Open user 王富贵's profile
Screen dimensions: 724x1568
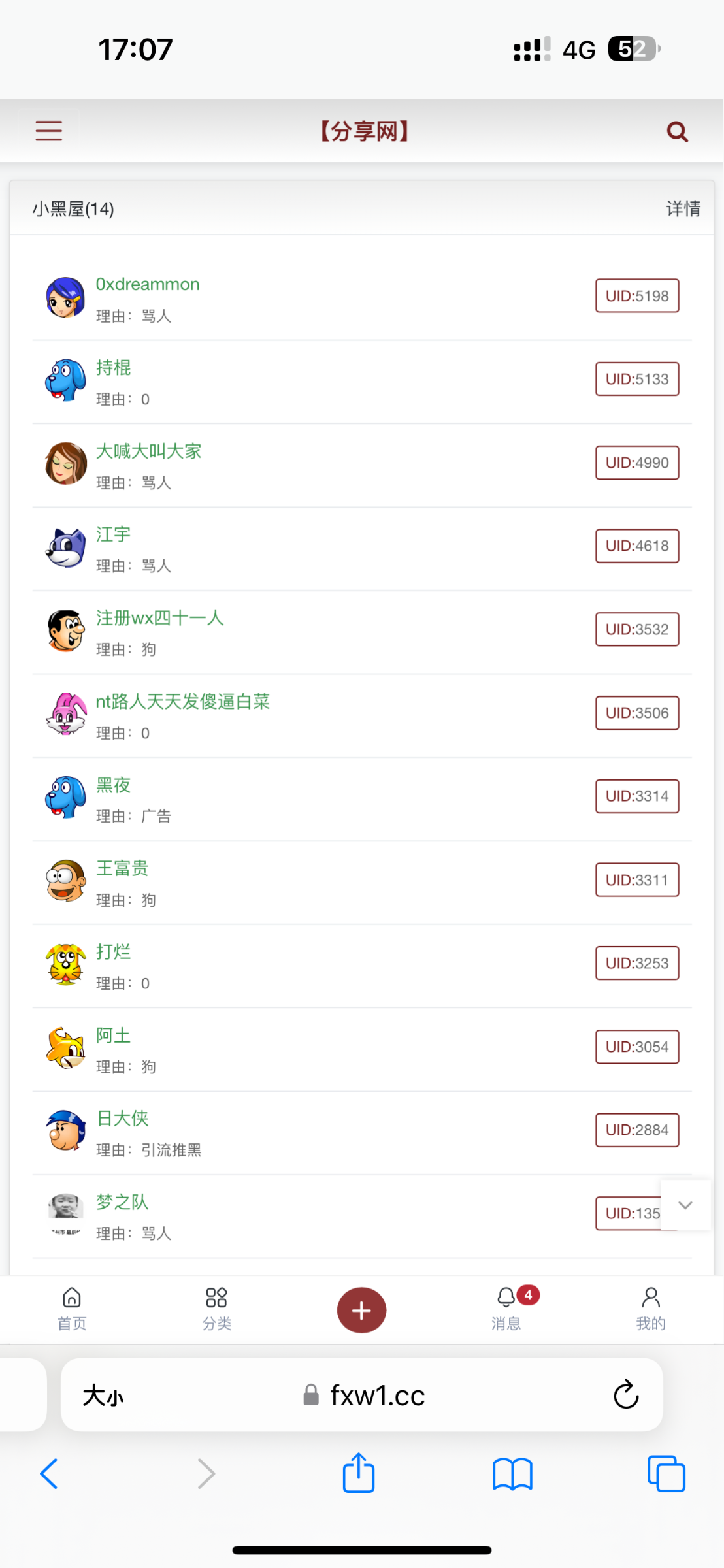122,868
